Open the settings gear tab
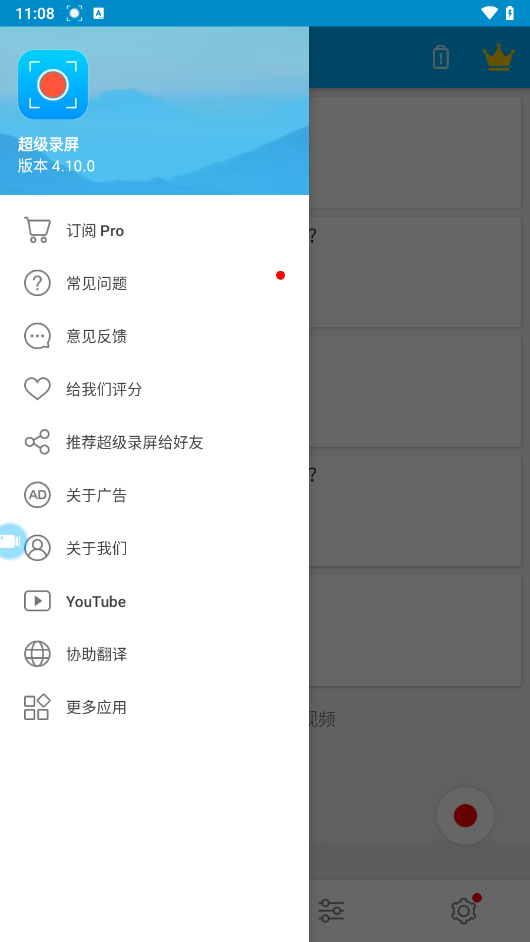The width and height of the screenshot is (530, 942). pyautogui.click(x=465, y=910)
